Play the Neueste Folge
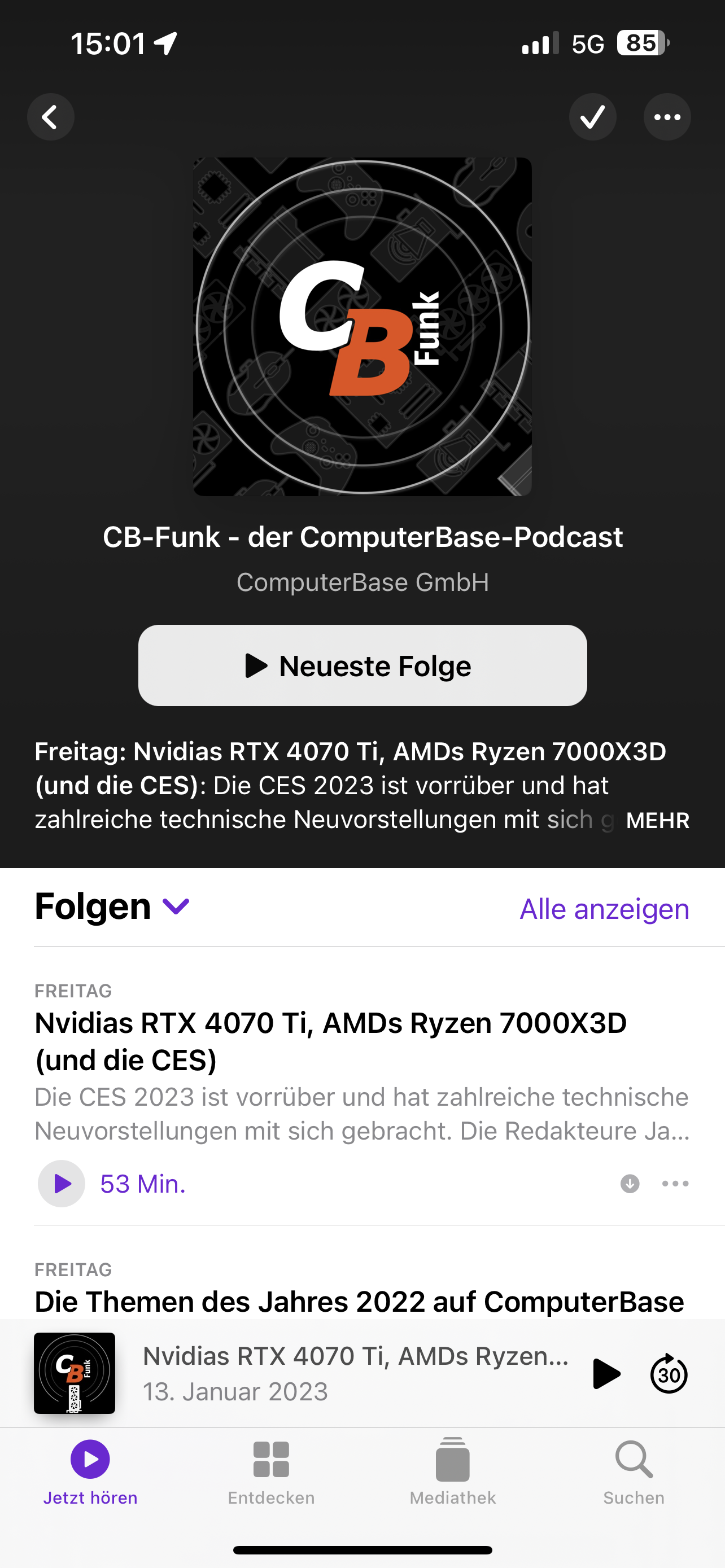 click(x=362, y=665)
